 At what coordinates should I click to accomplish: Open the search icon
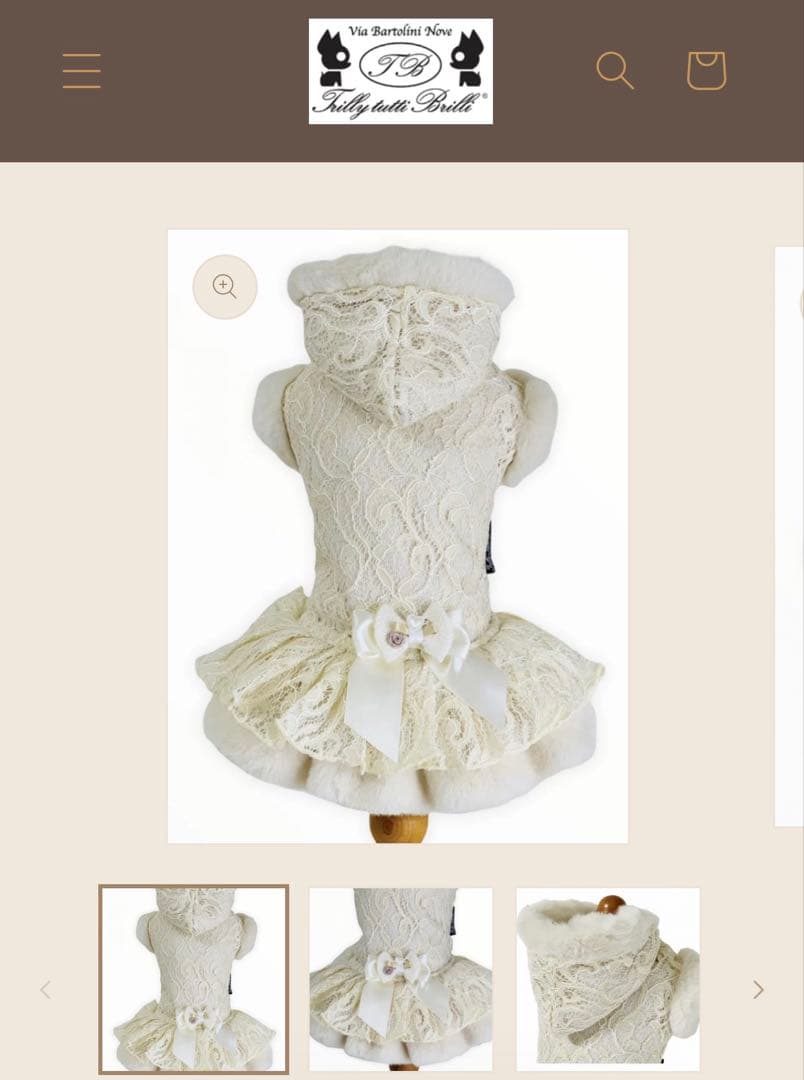click(614, 71)
